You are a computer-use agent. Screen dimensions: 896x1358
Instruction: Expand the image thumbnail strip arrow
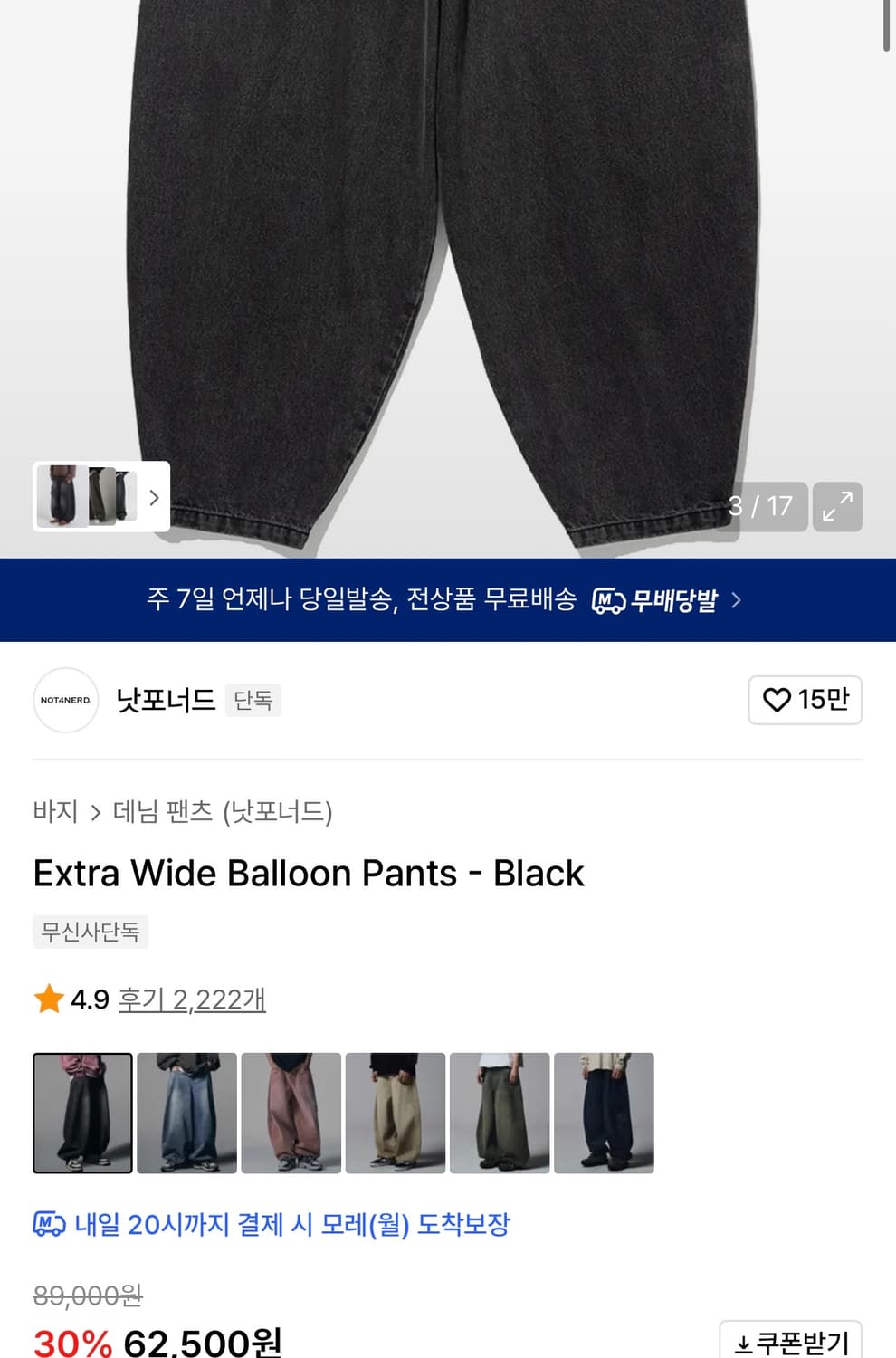point(154,497)
